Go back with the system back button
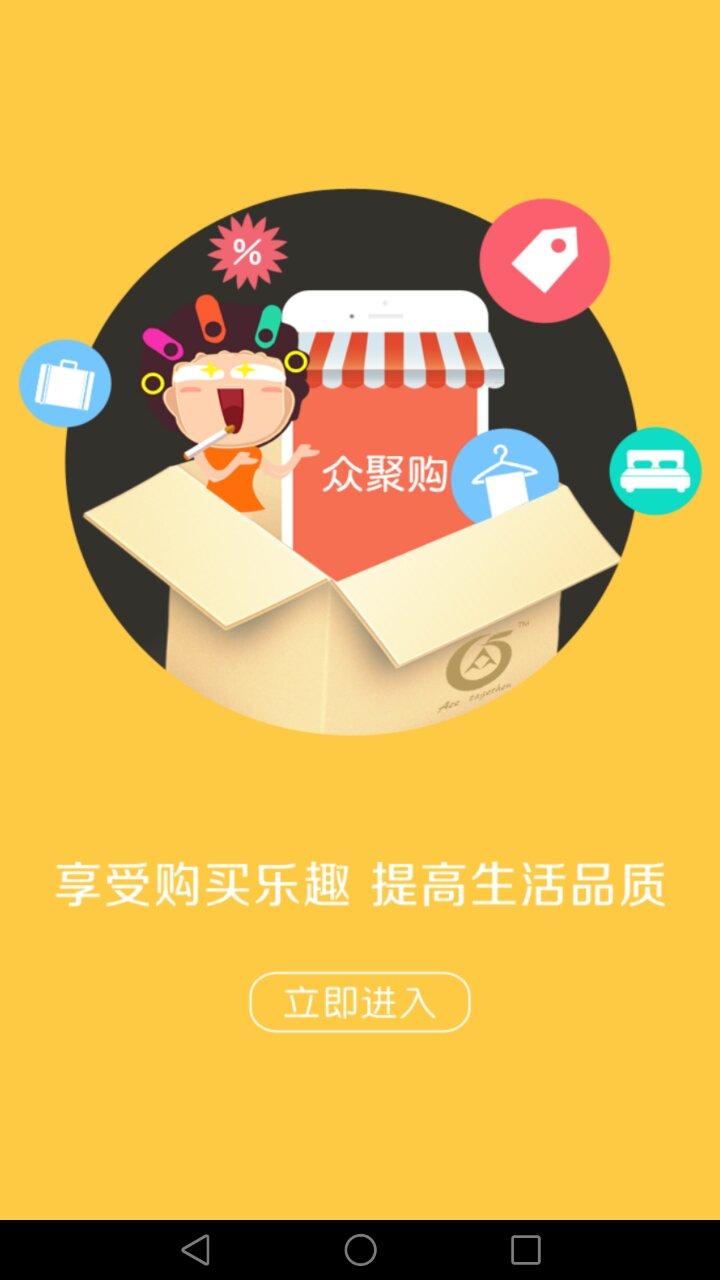The height and width of the screenshot is (1280, 720). 196,1249
